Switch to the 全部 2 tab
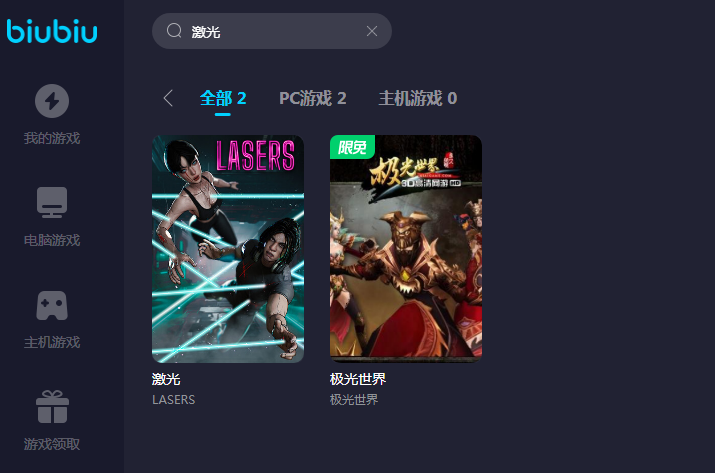This screenshot has width=715, height=473. click(x=223, y=98)
